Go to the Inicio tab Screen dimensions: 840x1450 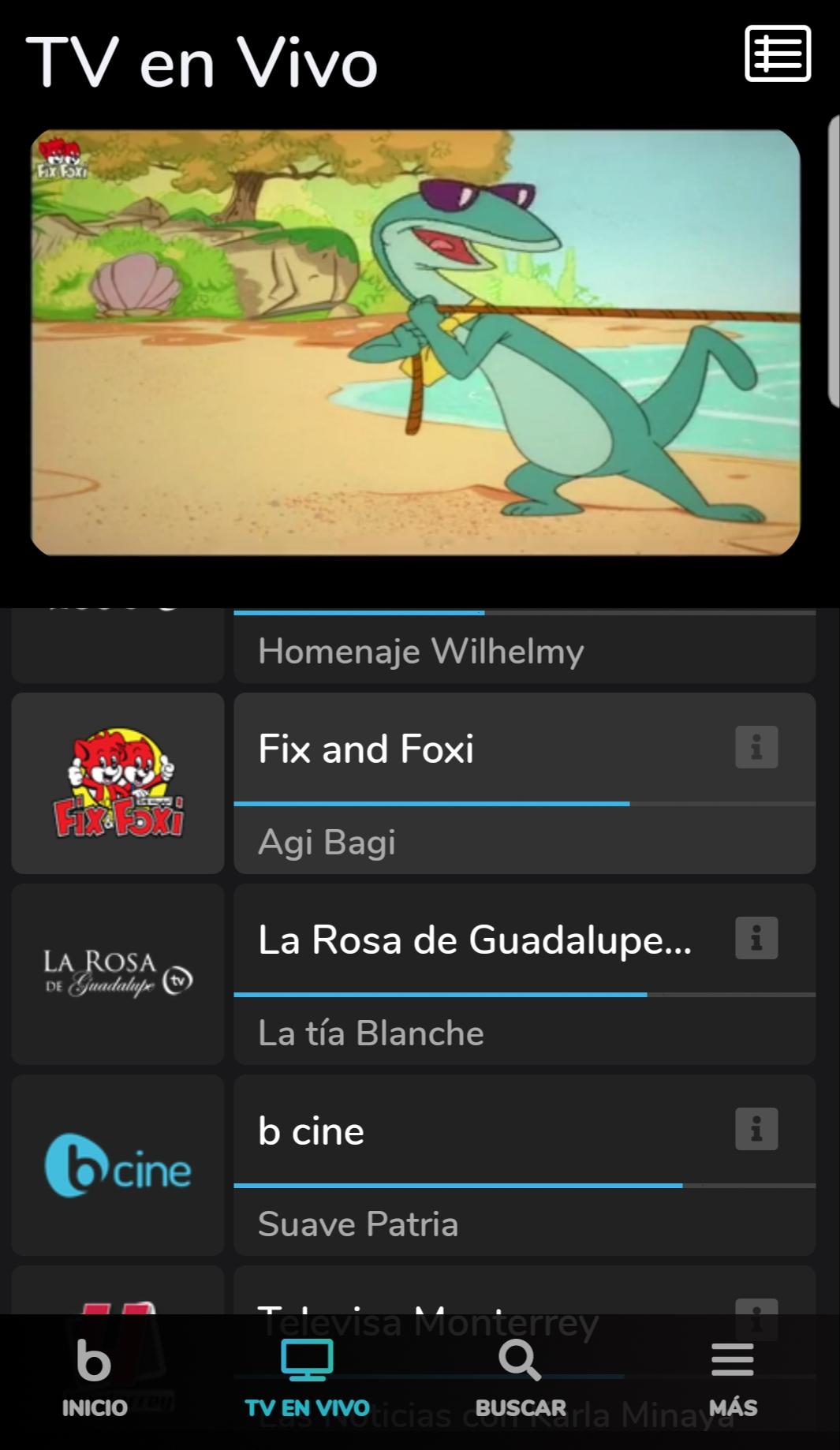(95, 1379)
